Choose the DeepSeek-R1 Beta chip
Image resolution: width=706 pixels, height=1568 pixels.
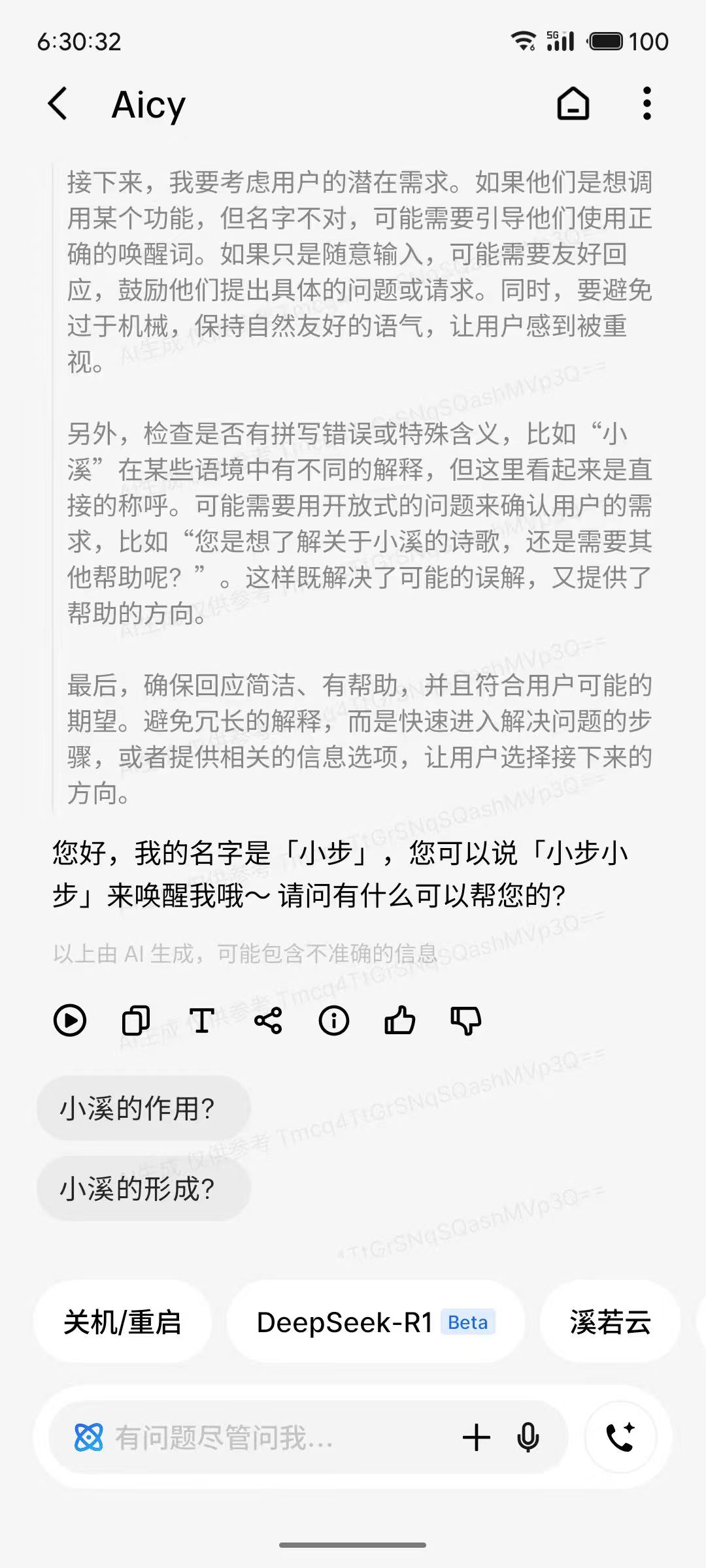point(376,1322)
